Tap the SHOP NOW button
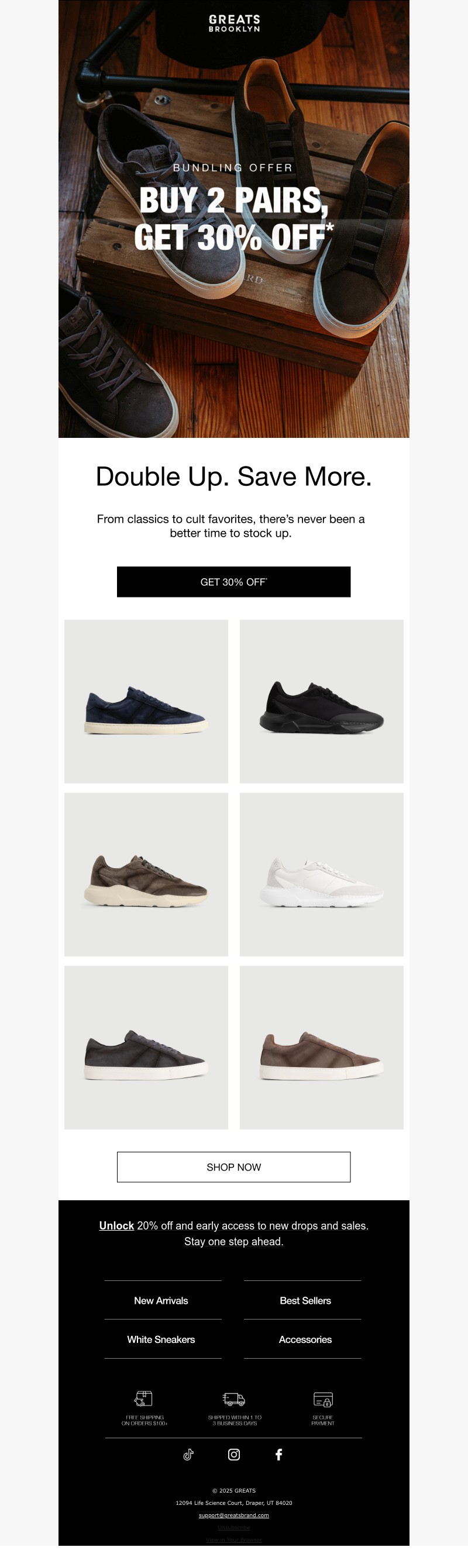This screenshot has height=1568, width=468. pyautogui.click(x=233, y=1167)
